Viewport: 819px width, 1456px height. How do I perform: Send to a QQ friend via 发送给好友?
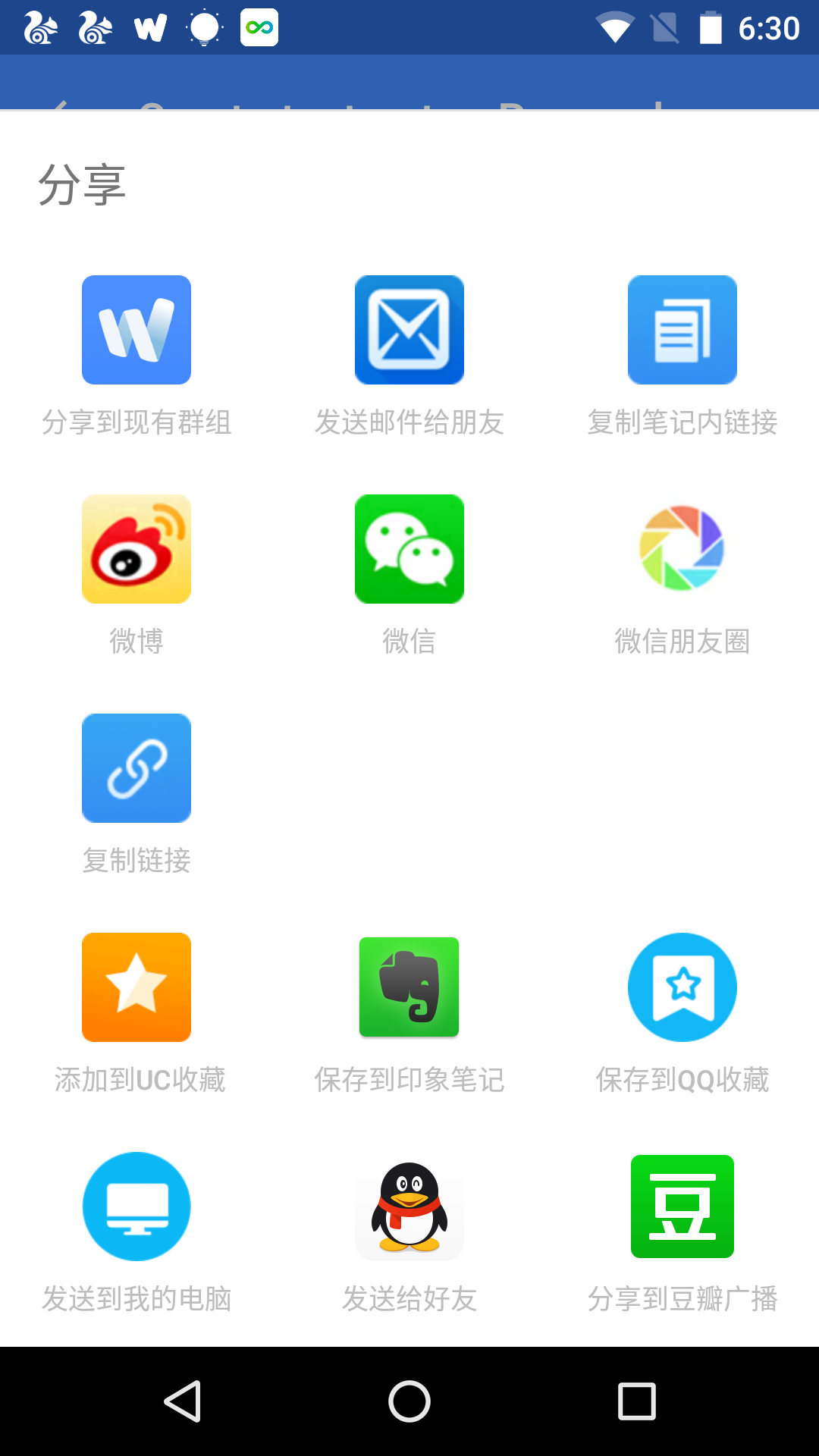pyautogui.click(x=409, y=1206)
